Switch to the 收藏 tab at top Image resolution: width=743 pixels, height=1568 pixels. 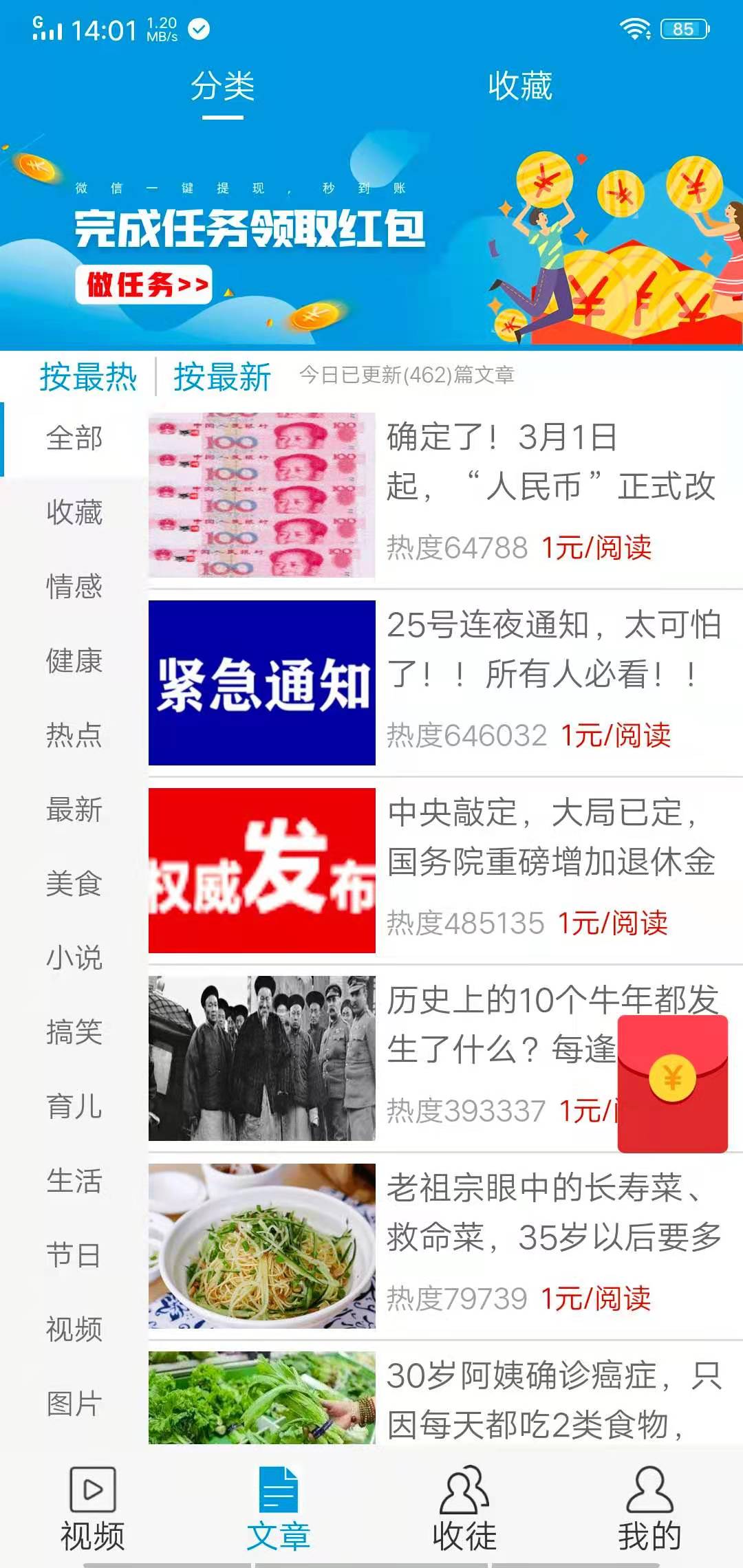tap(520, 86)
